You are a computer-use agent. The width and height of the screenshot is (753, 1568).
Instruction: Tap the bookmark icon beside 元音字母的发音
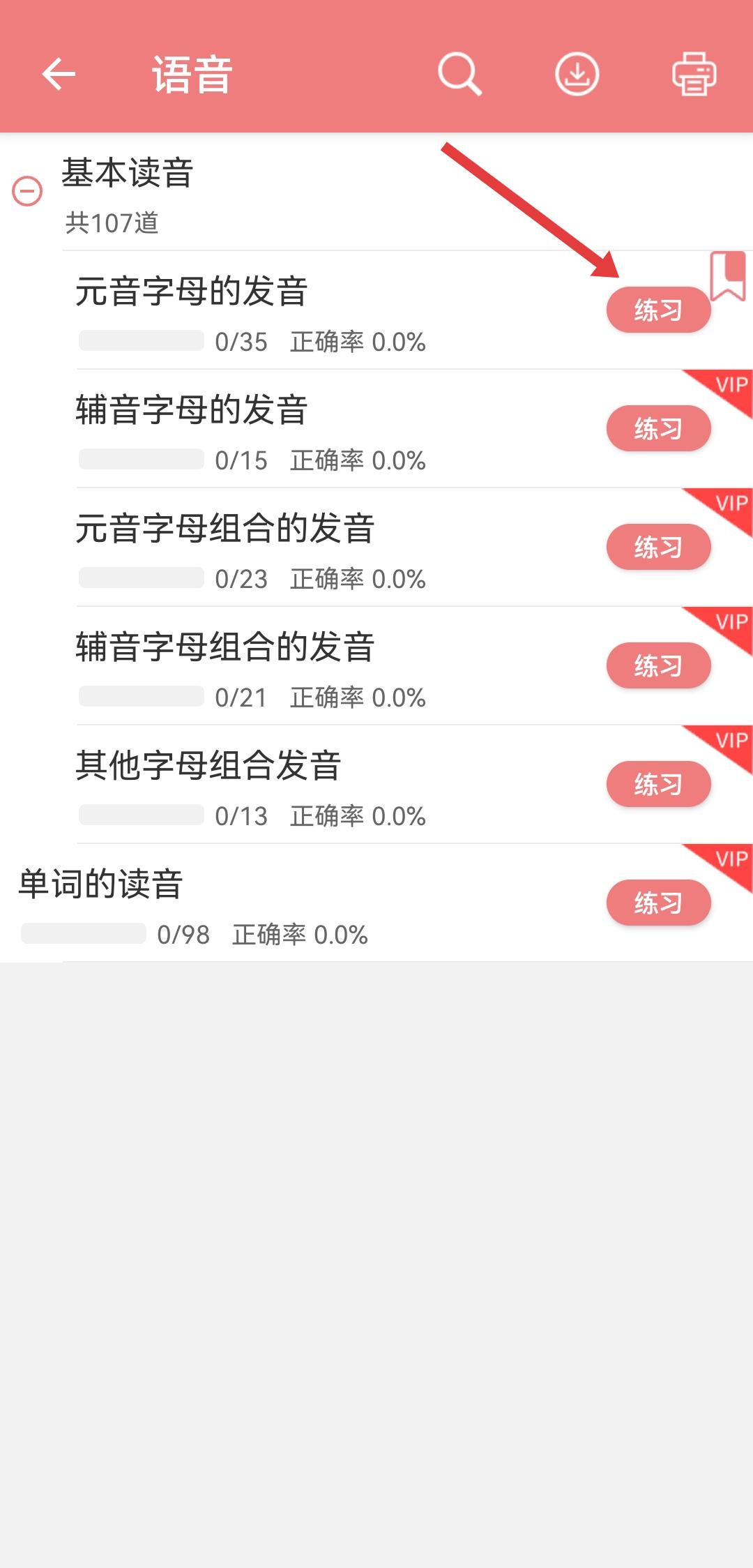point(727,276)
